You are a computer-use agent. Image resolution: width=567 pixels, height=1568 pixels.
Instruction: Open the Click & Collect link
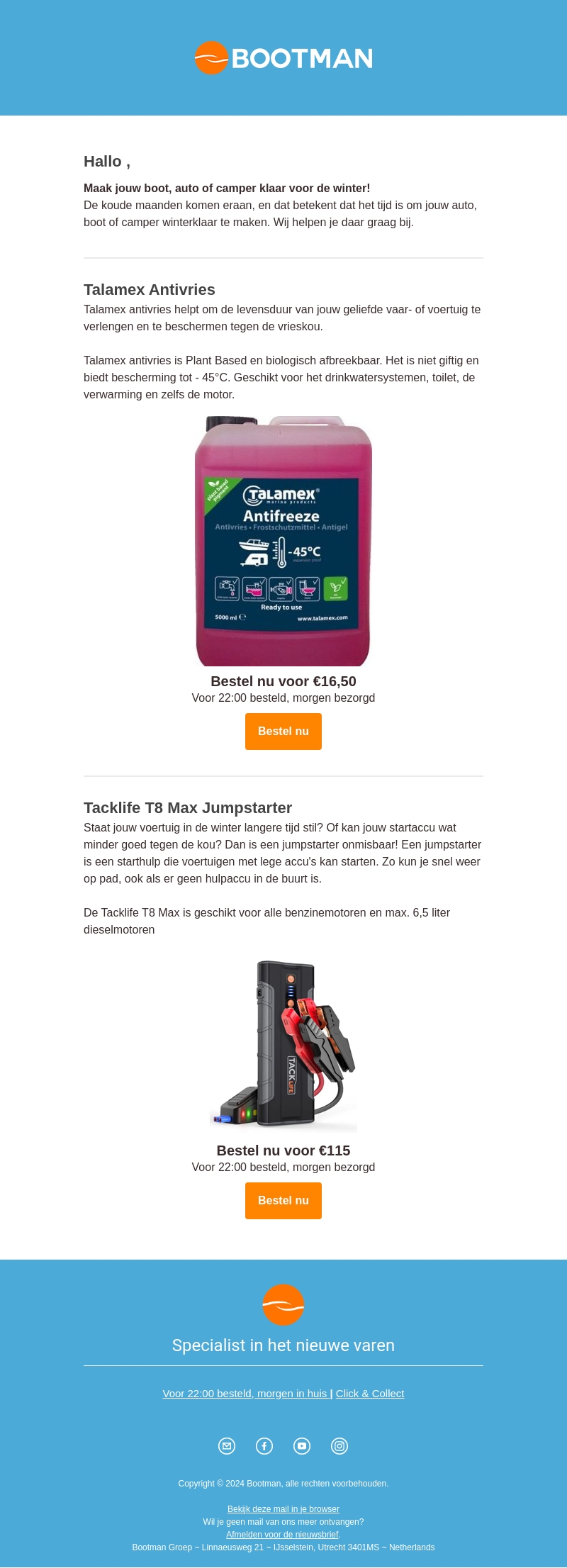[x=370, y=1394]
